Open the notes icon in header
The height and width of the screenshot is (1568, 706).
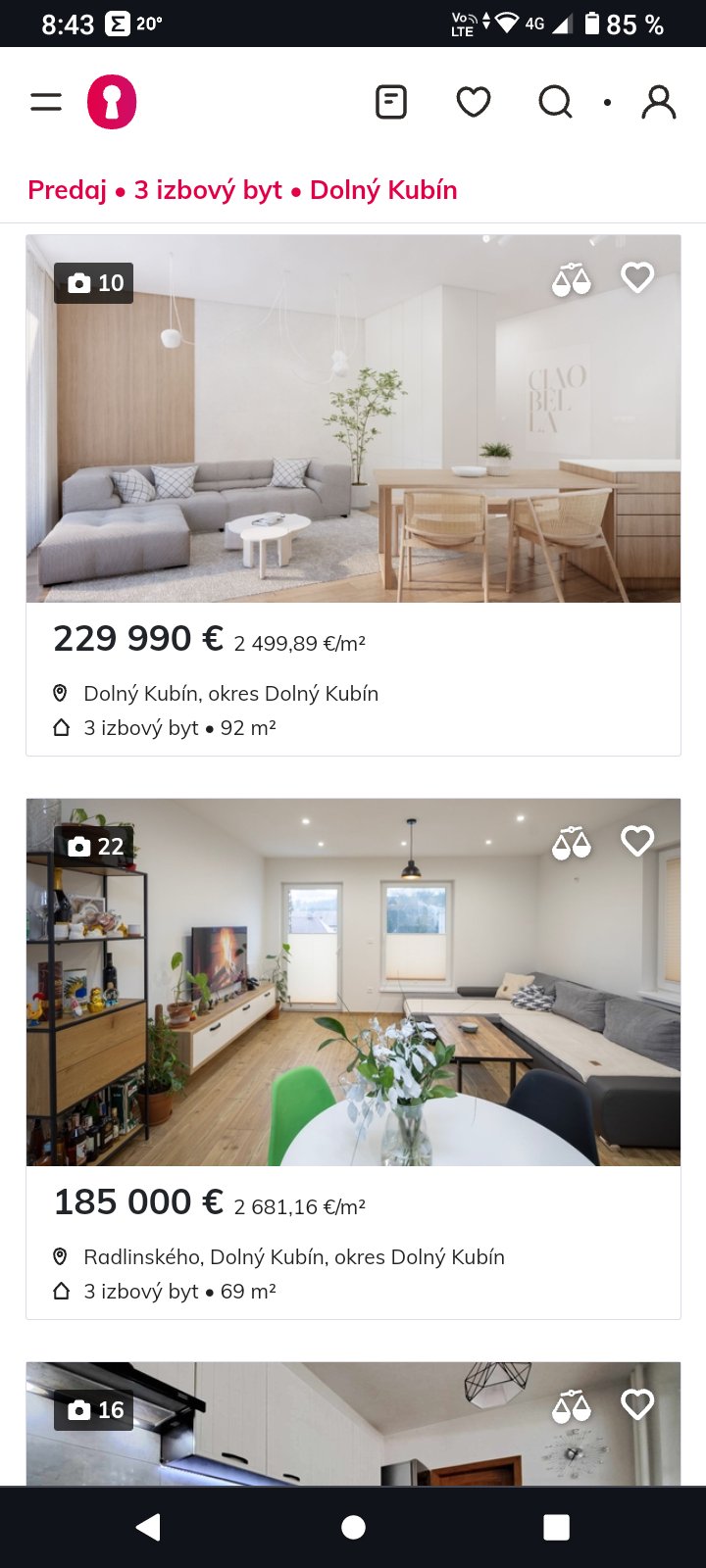[x=391, y=102]
